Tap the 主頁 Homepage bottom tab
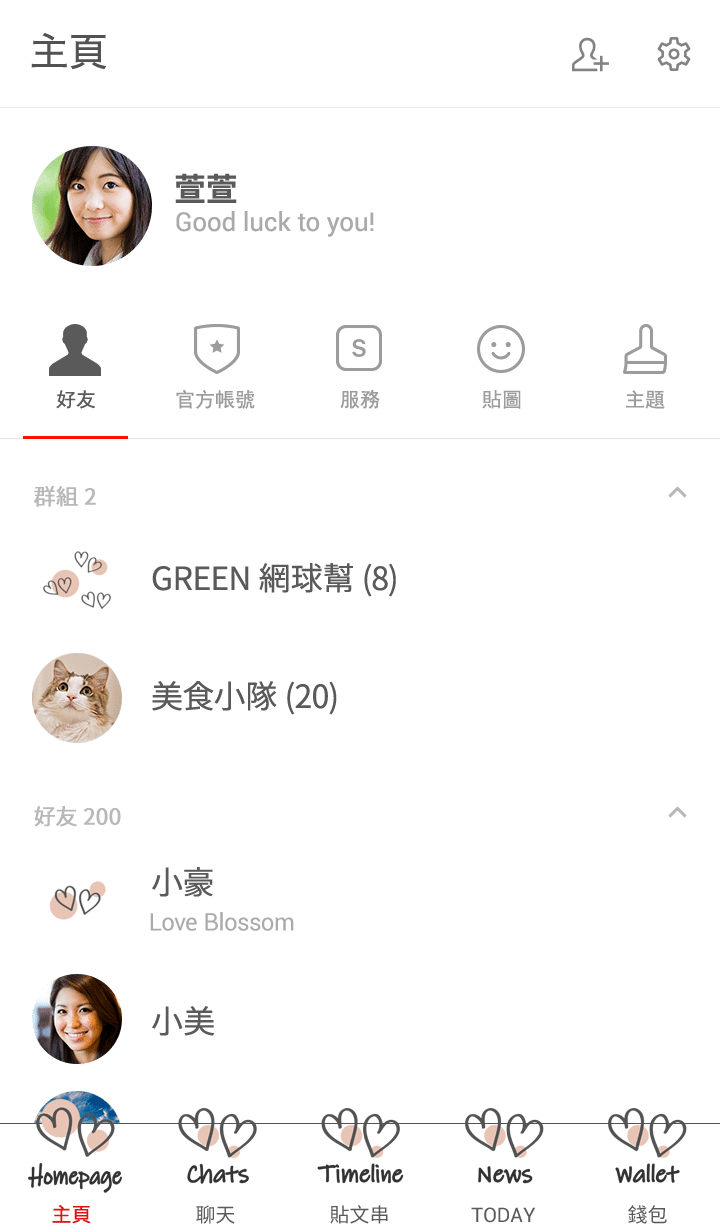Screen dimensions: 720x1232 [73, 1172]
